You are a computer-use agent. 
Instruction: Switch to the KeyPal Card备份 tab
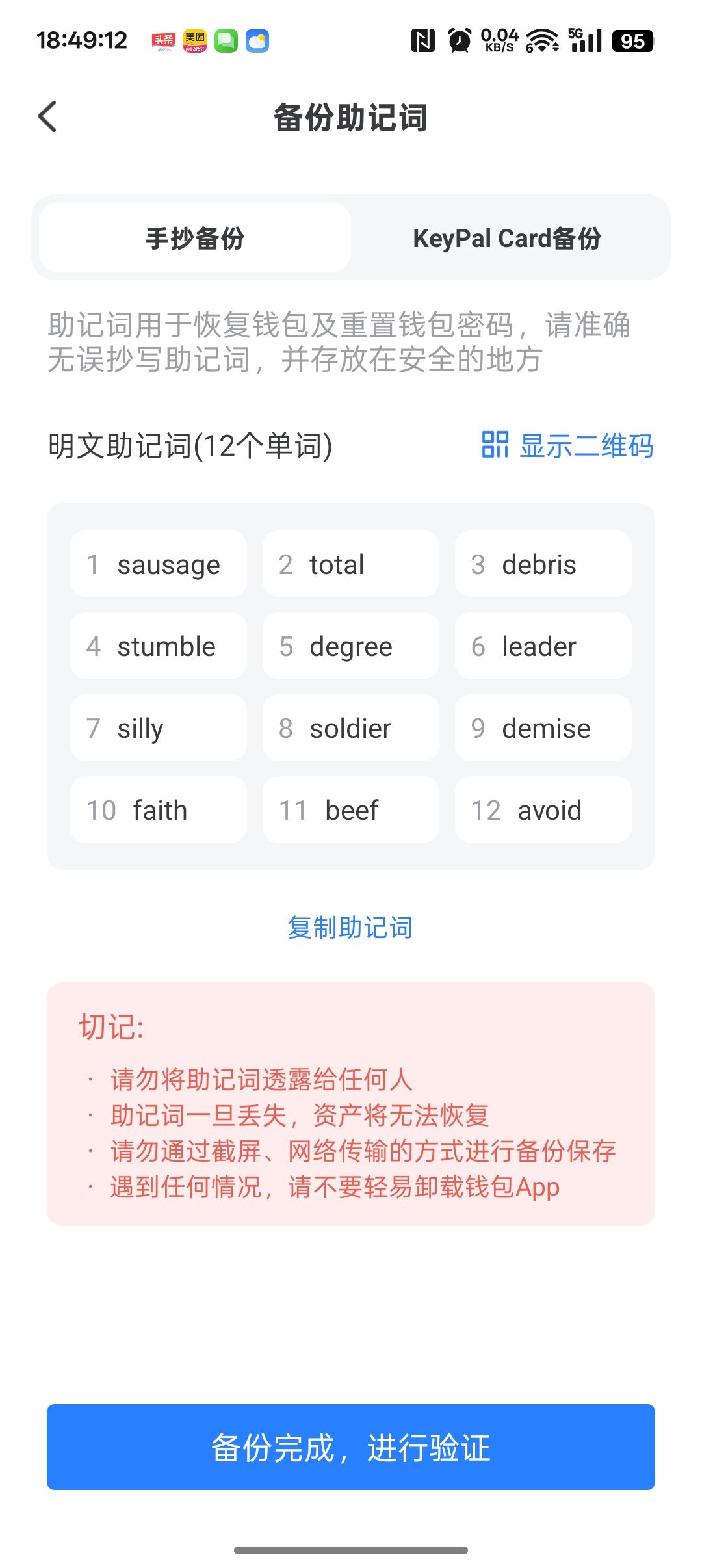point(507,238)
